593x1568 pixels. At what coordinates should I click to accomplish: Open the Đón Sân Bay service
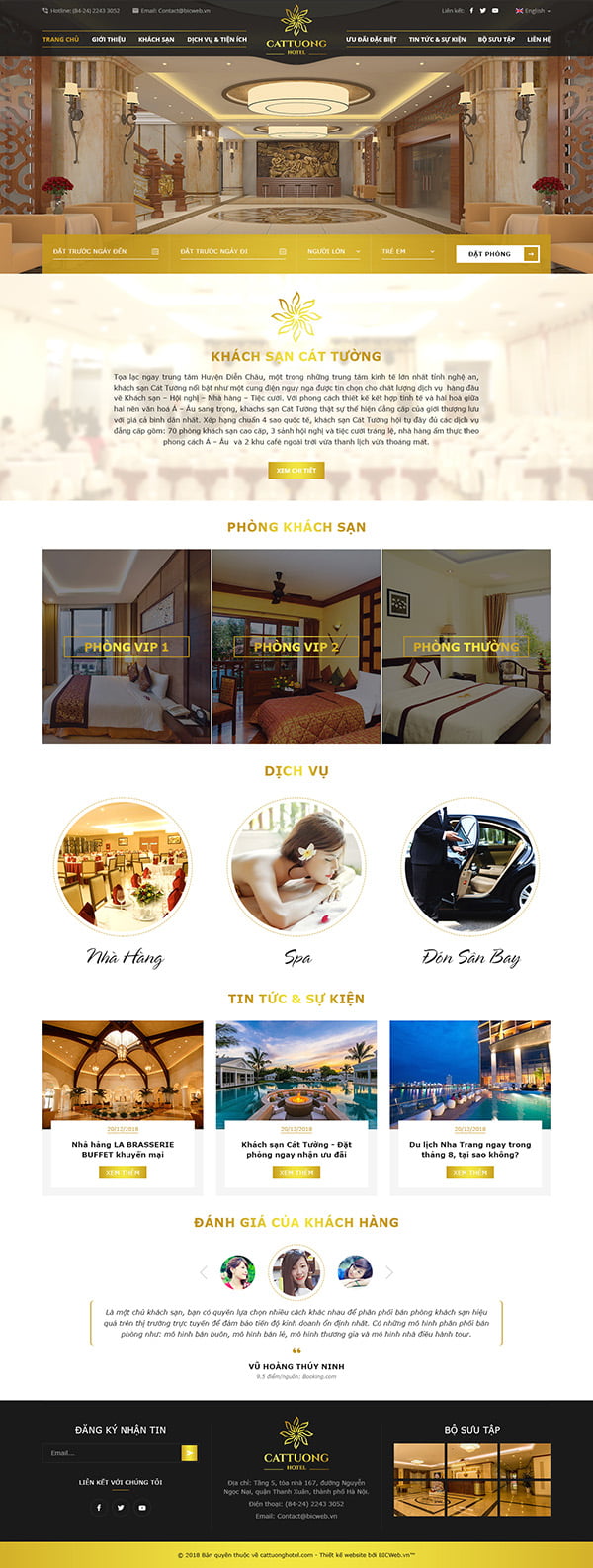[x=470, y=870]
